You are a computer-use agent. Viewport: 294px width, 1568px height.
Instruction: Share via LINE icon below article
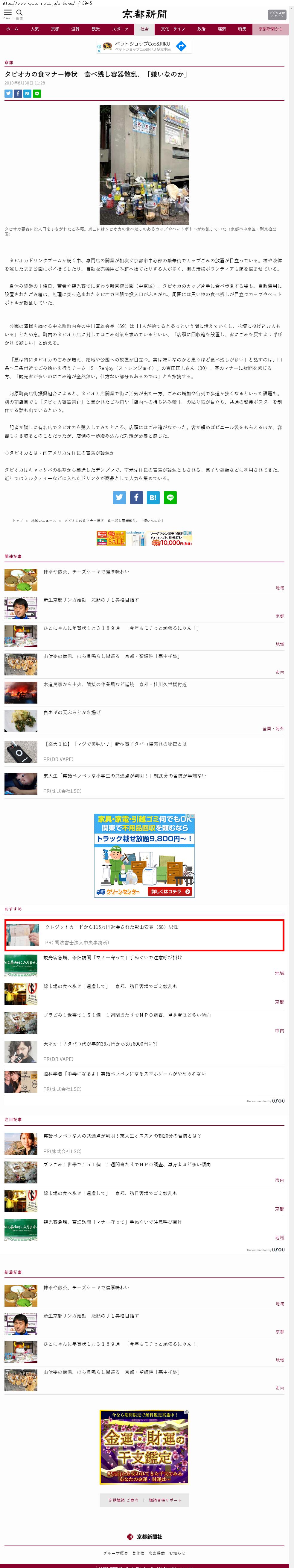170,497
